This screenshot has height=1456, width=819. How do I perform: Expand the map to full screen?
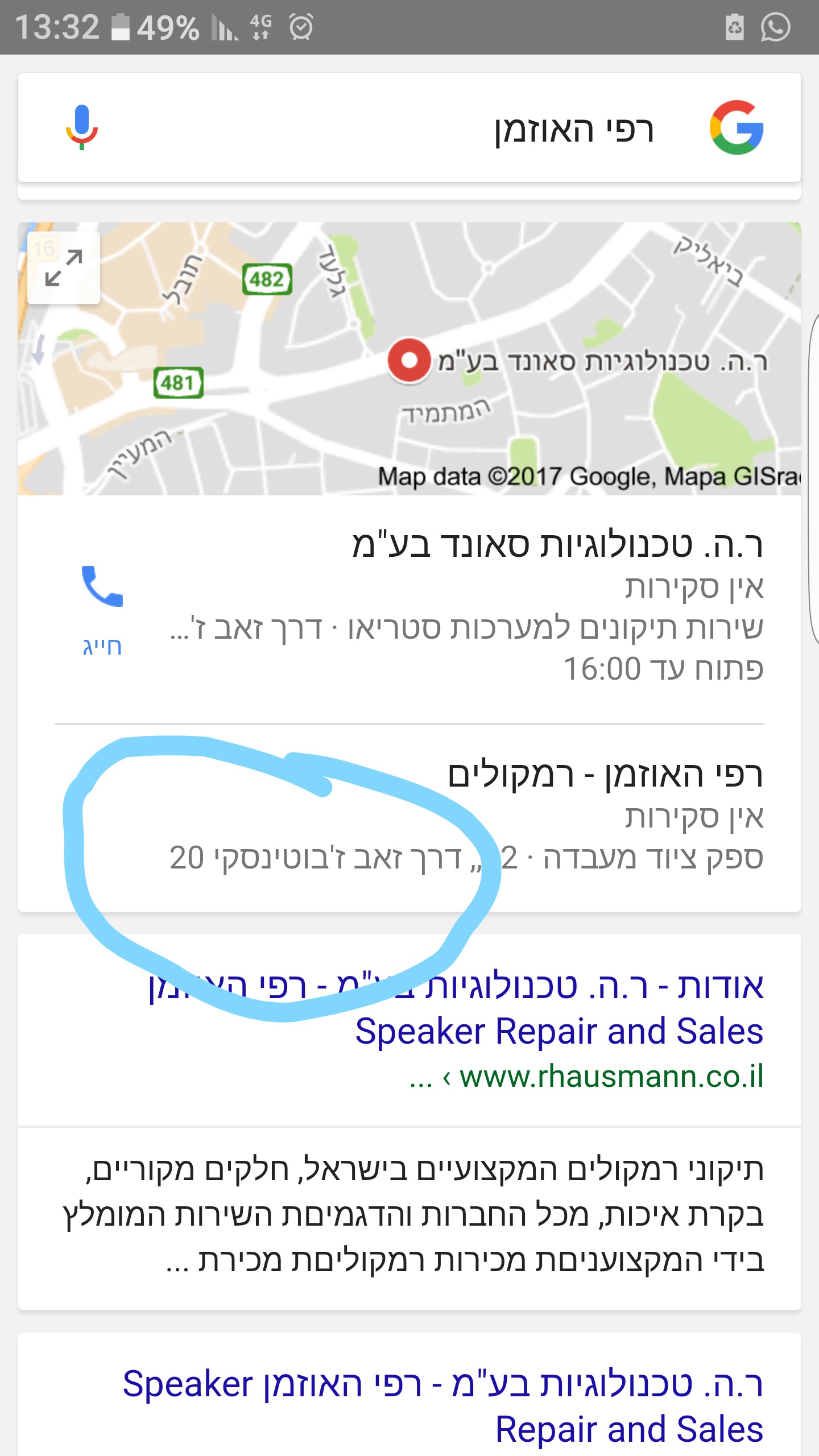pos(64,267)
